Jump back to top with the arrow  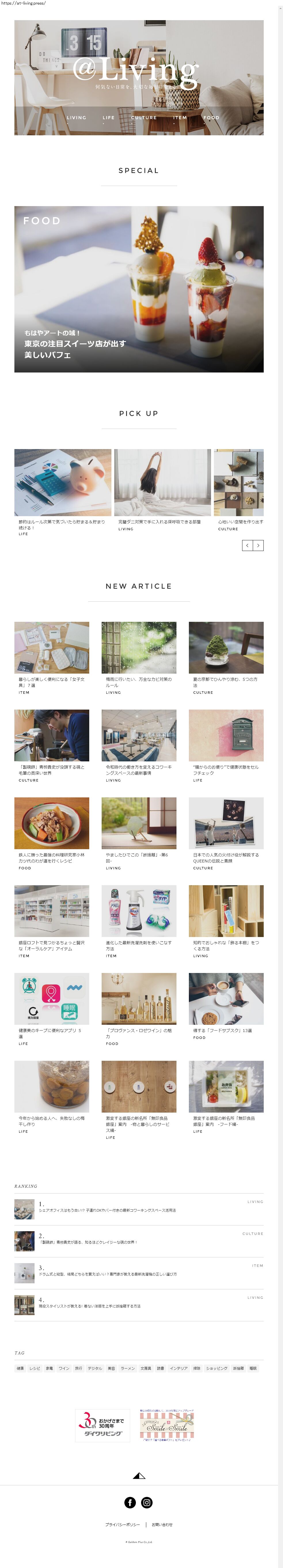(x=139, y=1476)
